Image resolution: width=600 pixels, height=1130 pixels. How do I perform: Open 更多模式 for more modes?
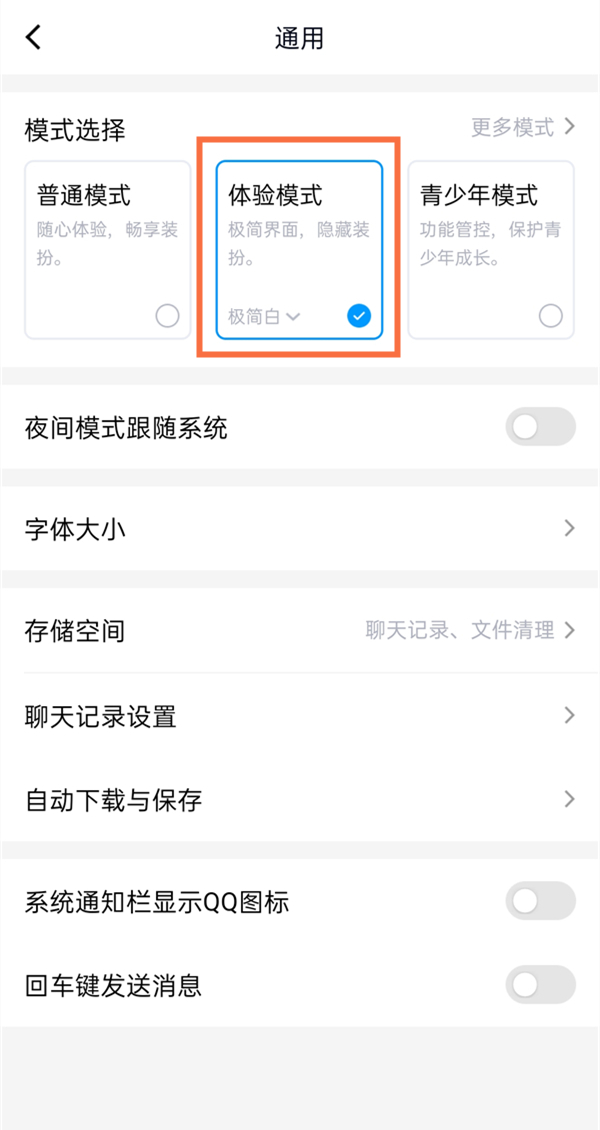click(x=523, y=128)
